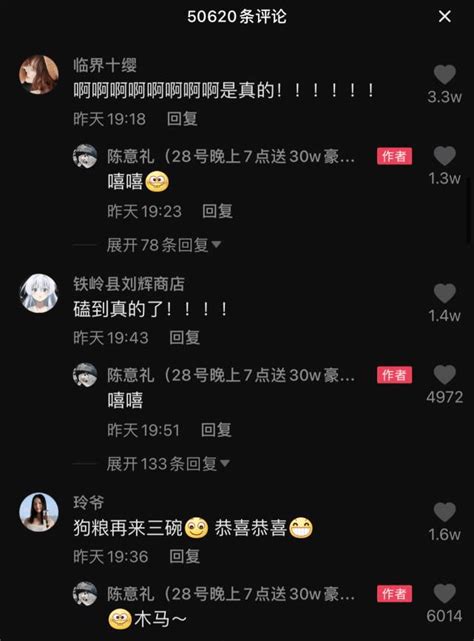Expand the 133 replies

[168, 464]
